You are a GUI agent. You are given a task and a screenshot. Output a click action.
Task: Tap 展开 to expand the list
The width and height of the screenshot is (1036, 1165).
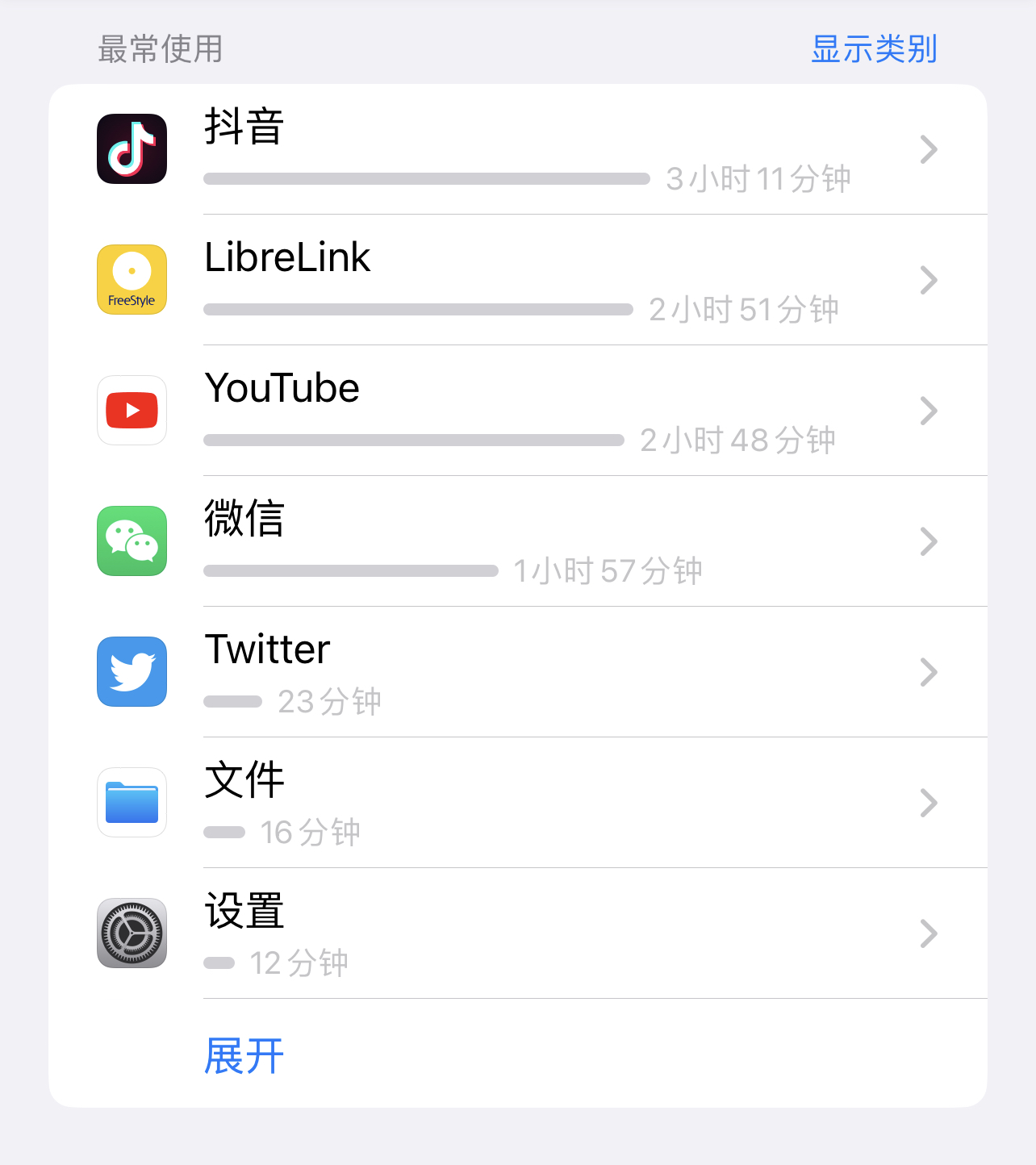(x=244, y=1056)
